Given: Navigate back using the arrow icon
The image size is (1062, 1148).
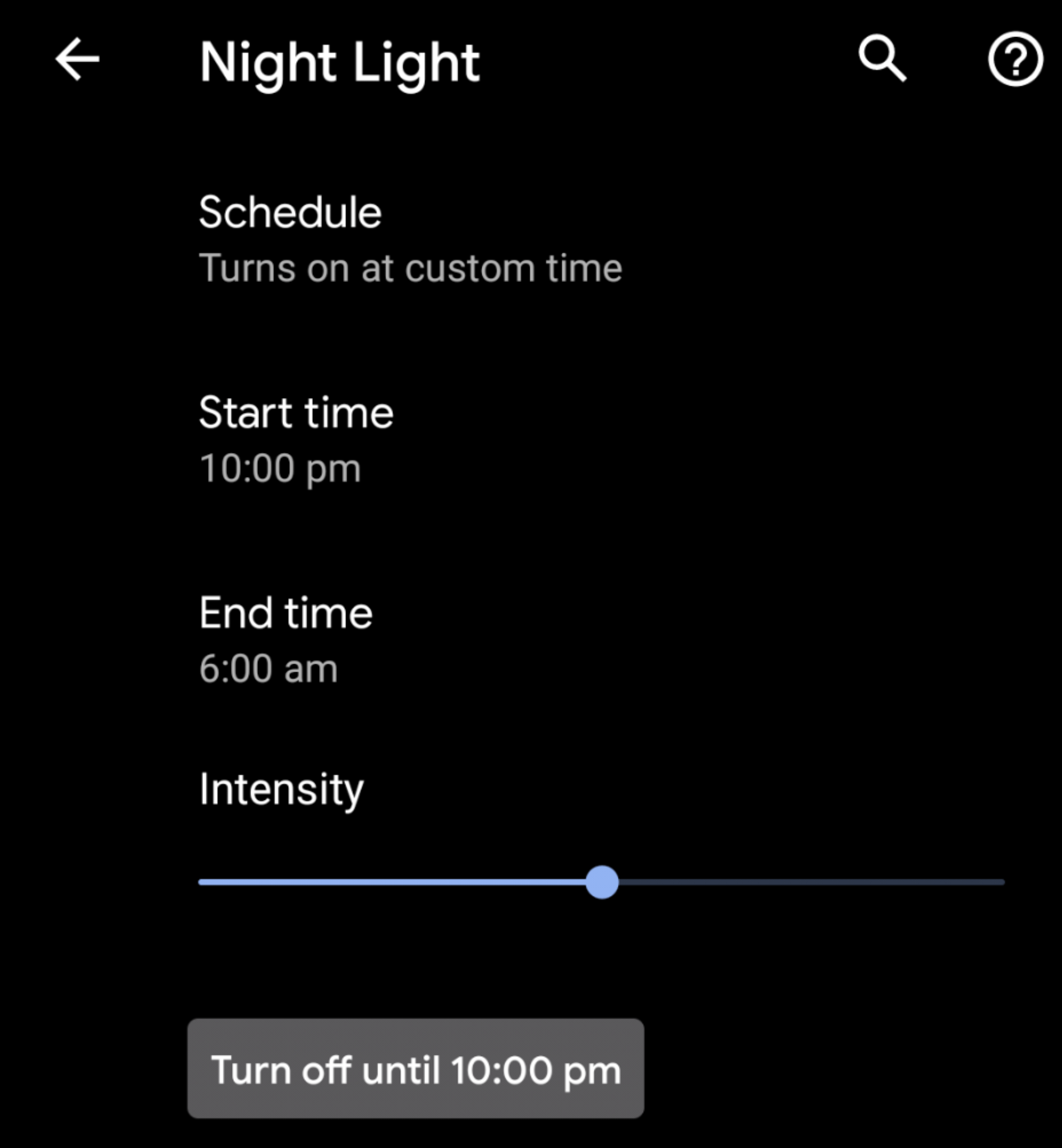Looking at the screenshot, I should (x=76, y=59).
